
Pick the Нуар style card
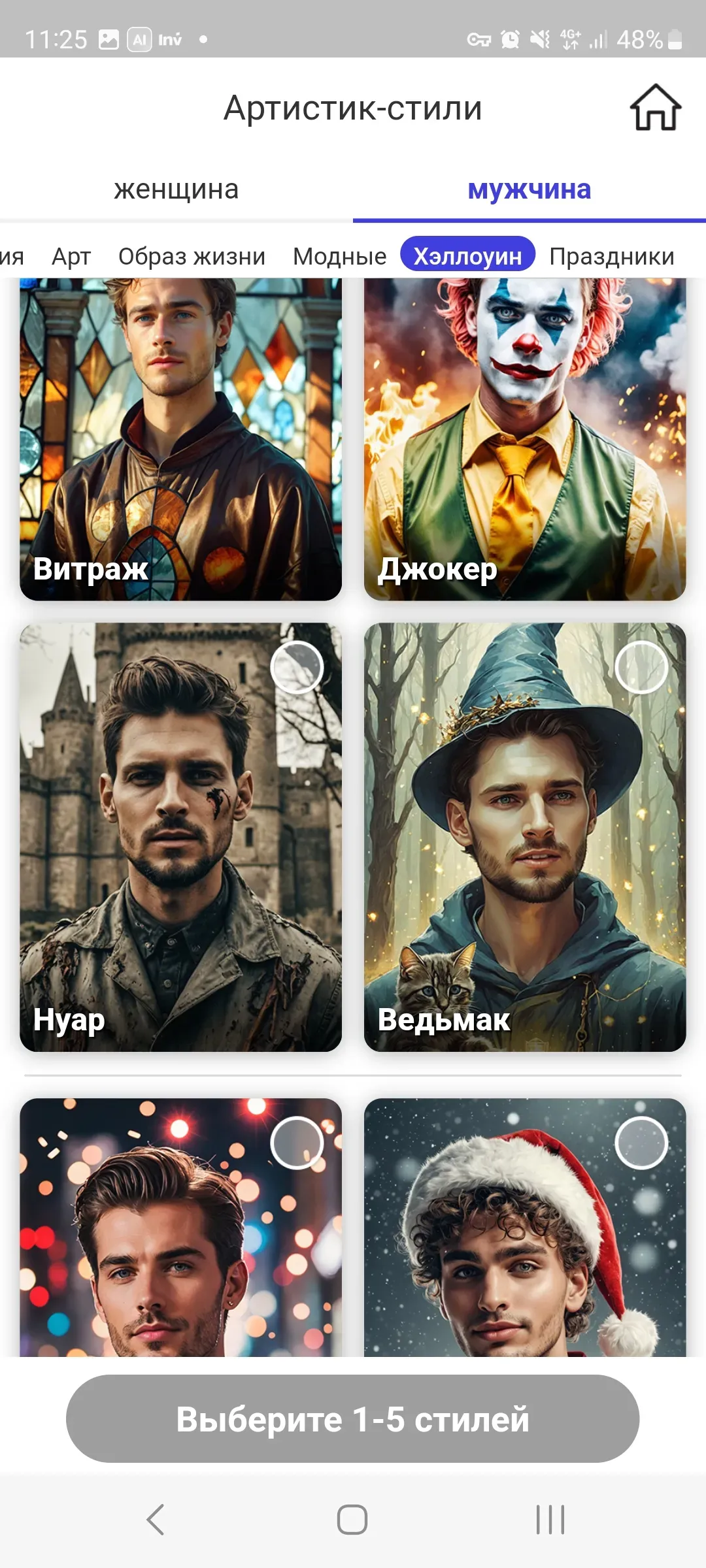(x=180, y=836)
